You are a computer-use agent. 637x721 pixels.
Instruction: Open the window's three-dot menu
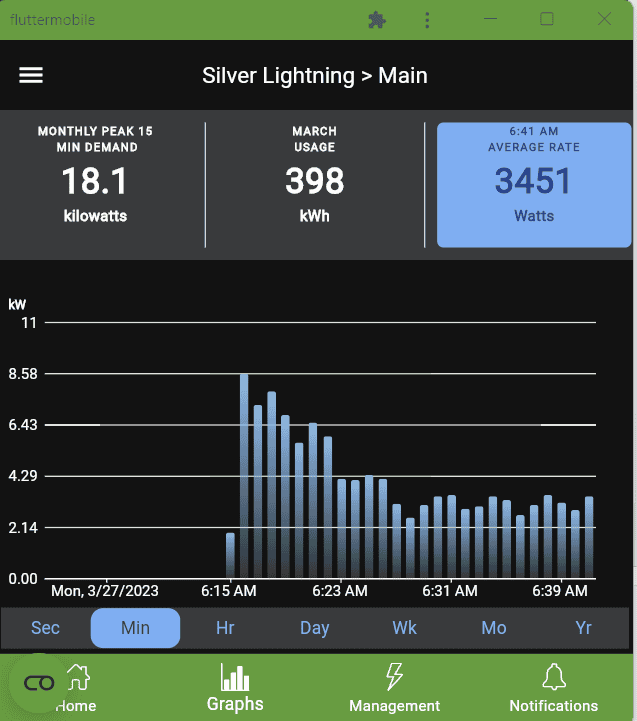tap(427, 19)
